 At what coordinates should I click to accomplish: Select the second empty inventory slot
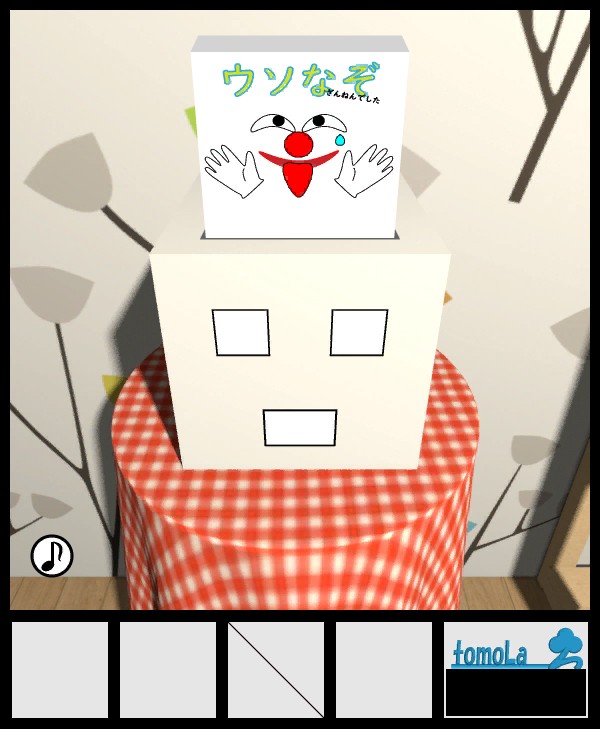[168, 670]
